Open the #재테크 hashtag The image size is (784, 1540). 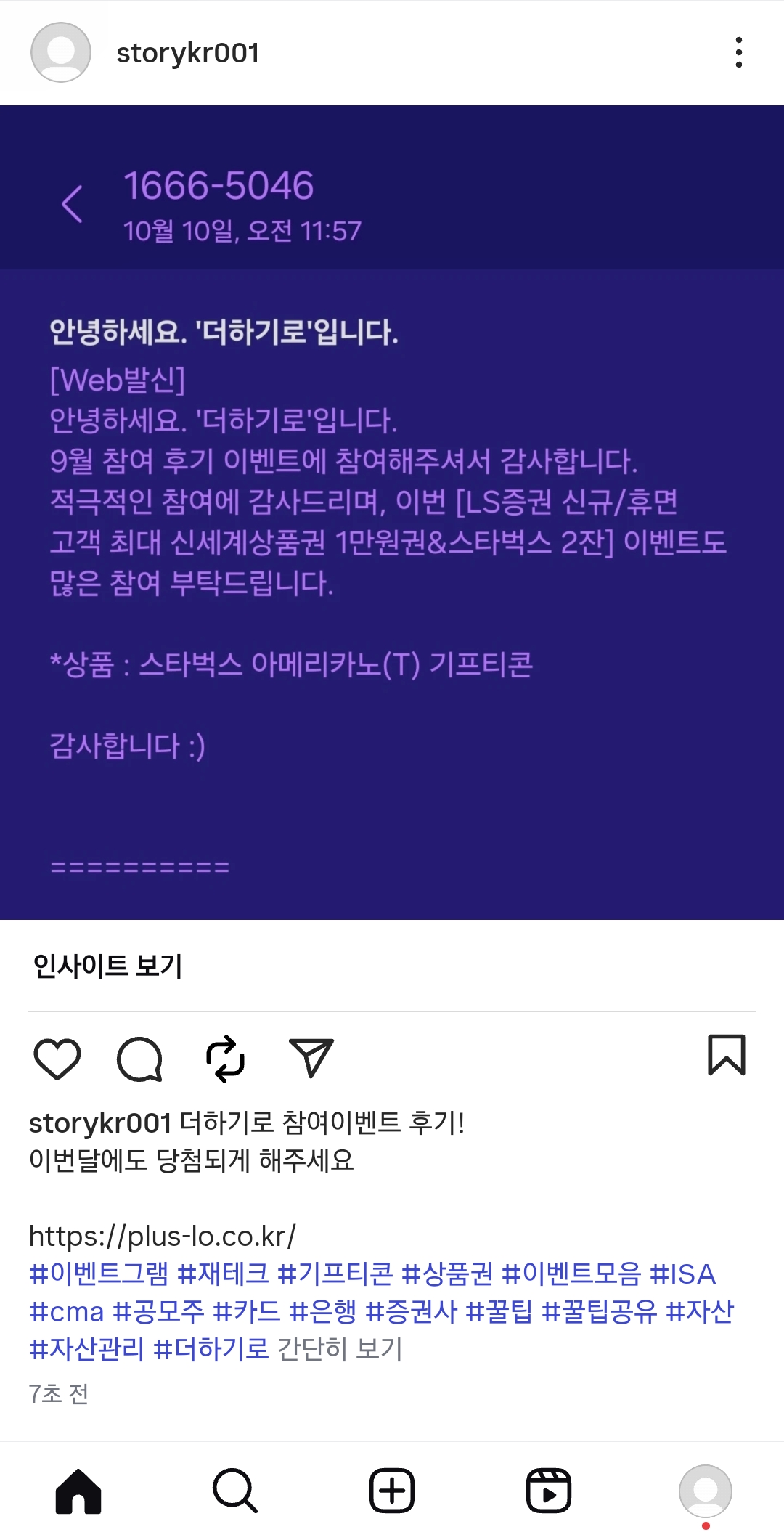tap(224, 1274)
